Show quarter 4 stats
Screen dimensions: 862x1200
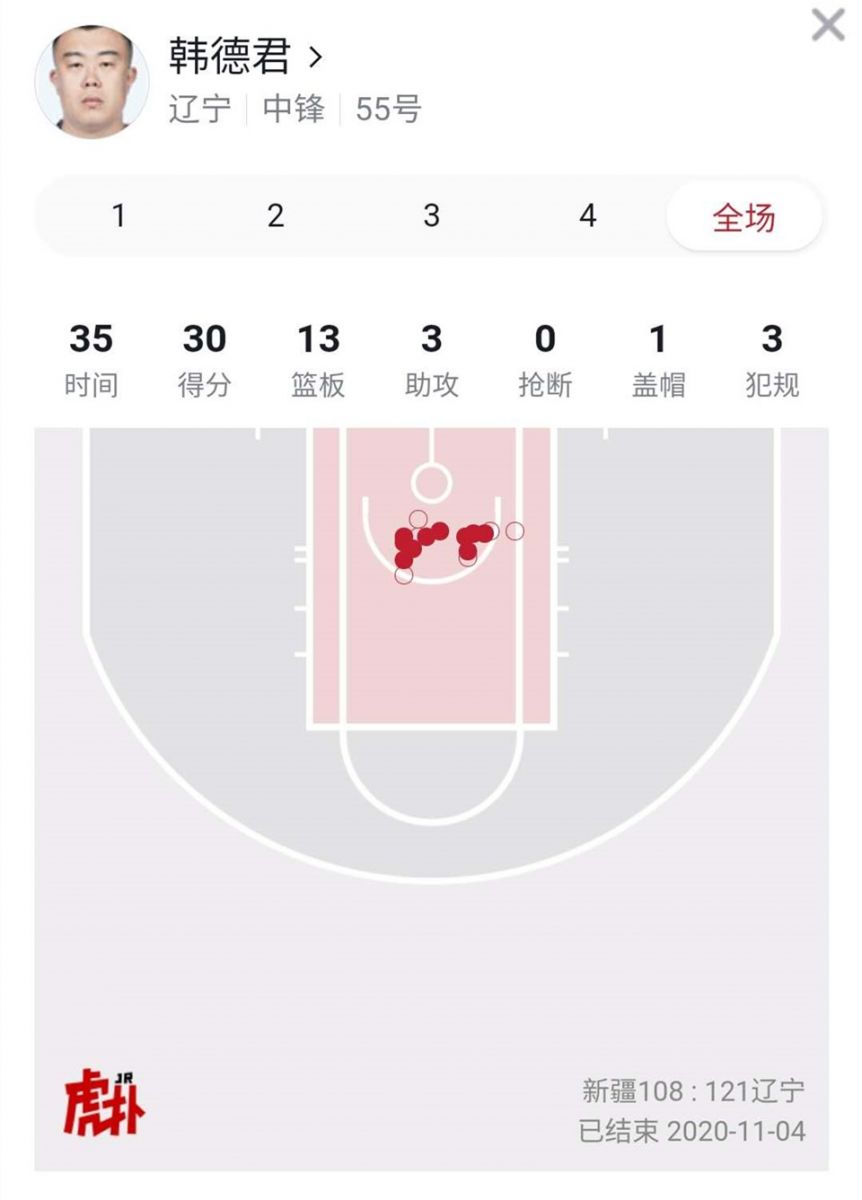588,216
